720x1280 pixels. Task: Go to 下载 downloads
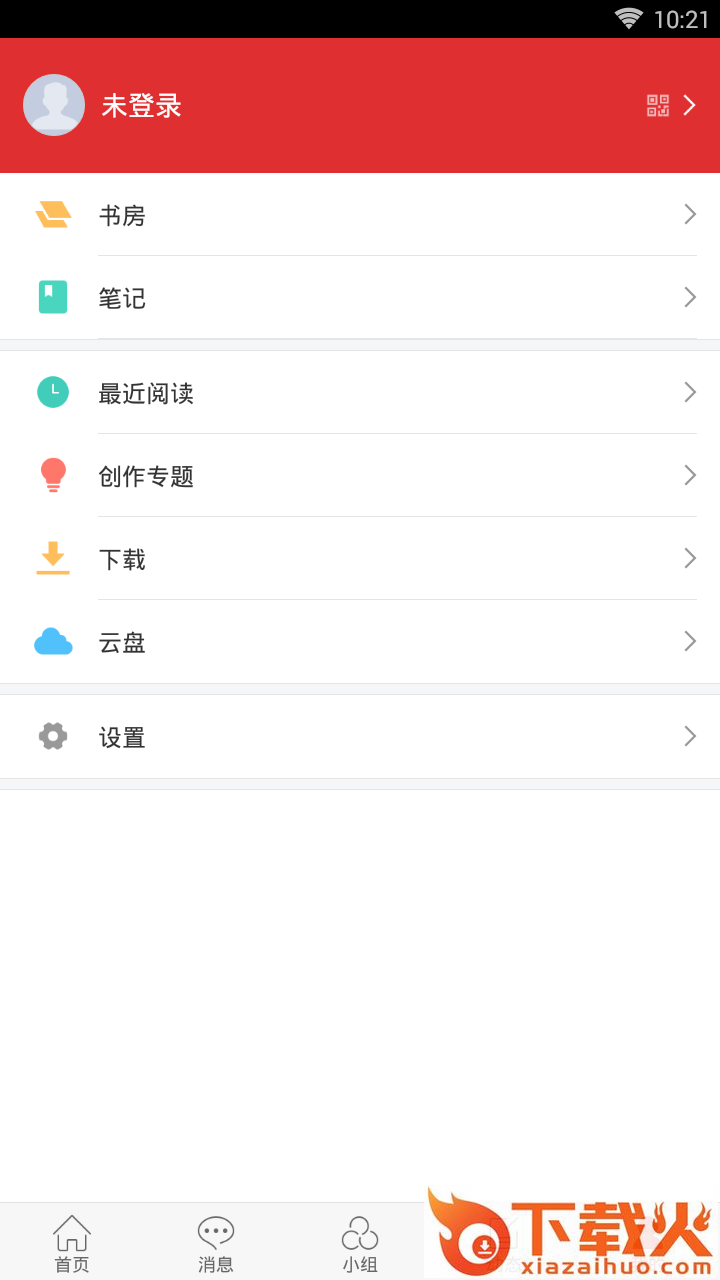pos(360,559)
